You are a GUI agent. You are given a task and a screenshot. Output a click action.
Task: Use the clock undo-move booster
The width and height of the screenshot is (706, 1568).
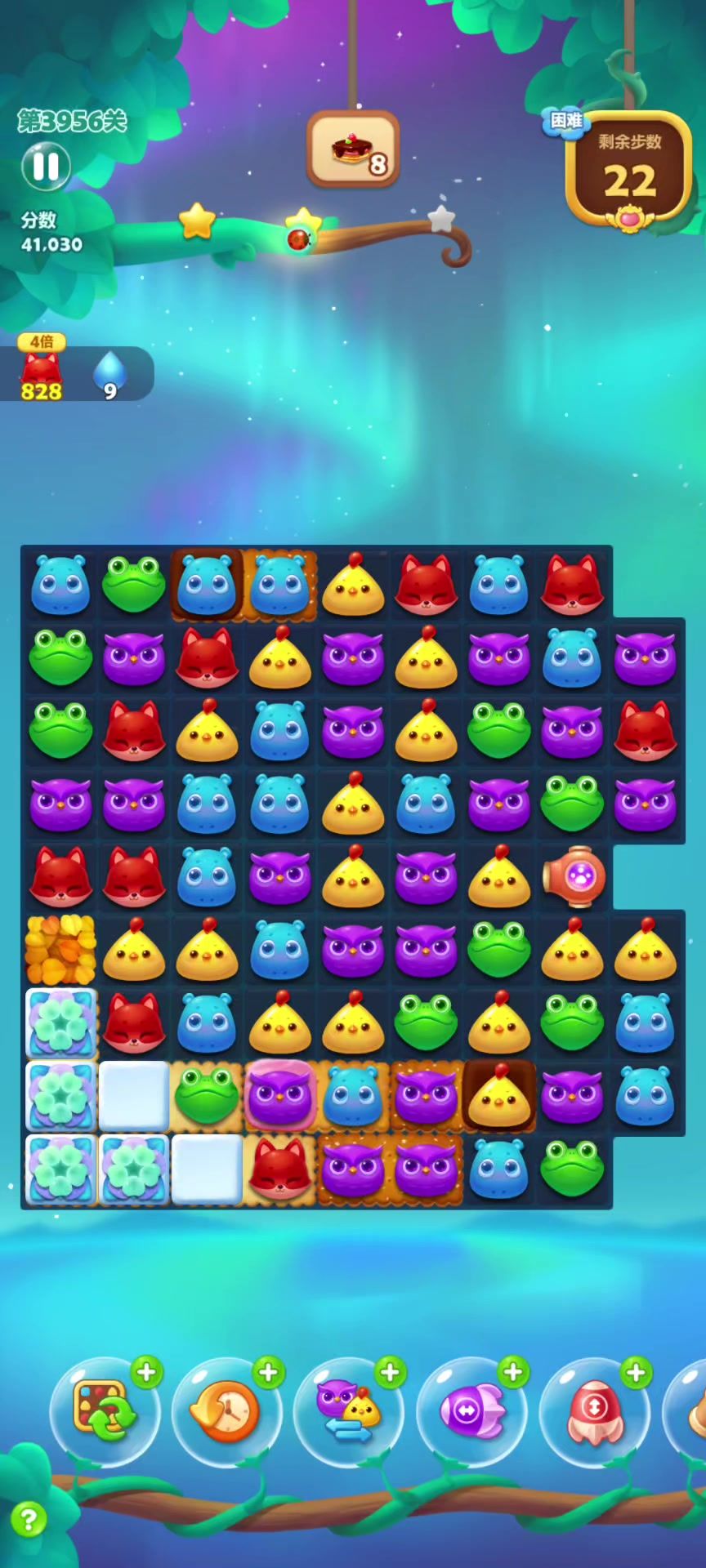pyautogui.click(x=226, y=1412)
